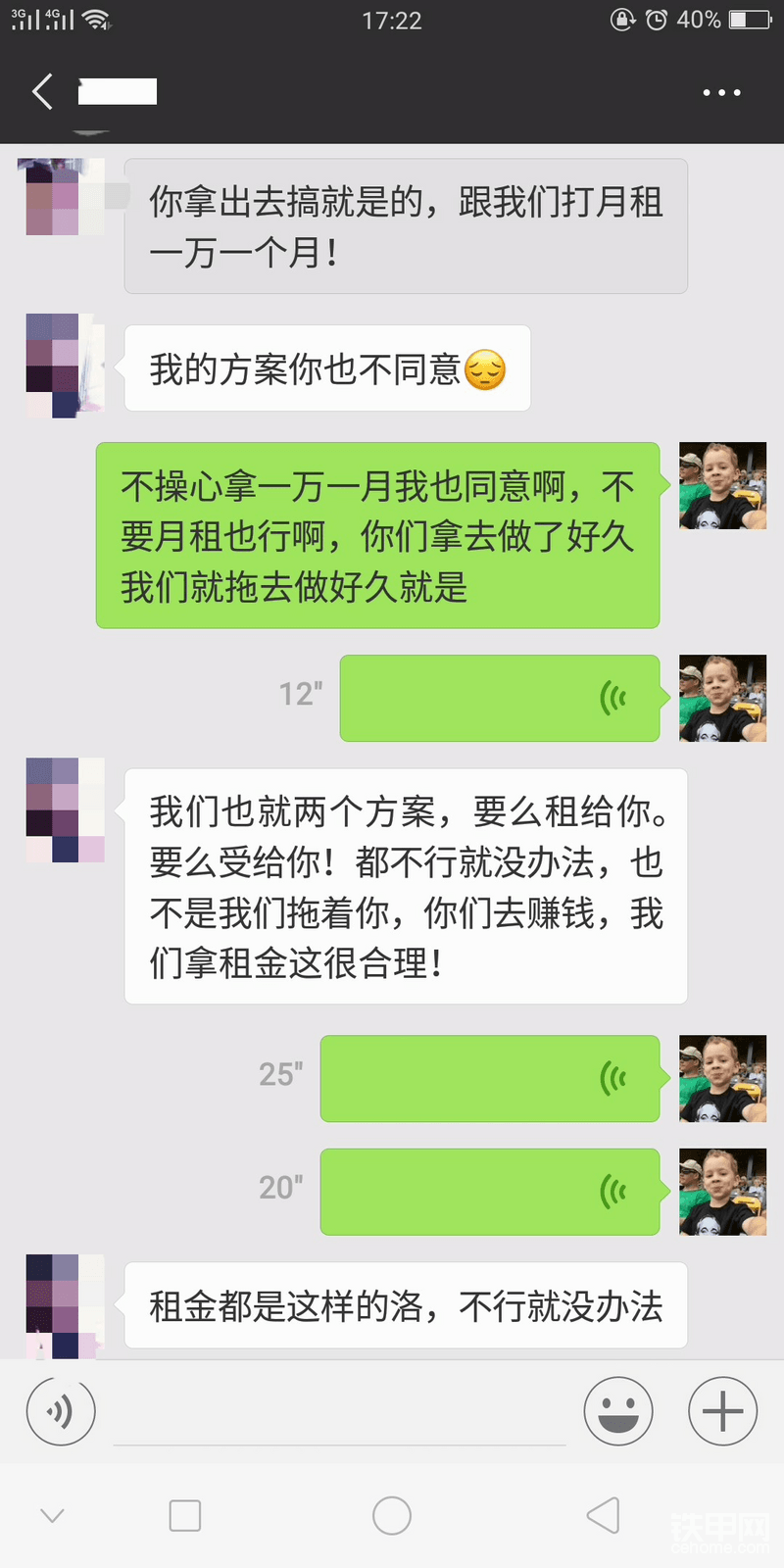Viewport: 784px width, 1568px height.
Task: Open contact avatar beside 我的方案你也不同意
Action: [x=65, y=366]
